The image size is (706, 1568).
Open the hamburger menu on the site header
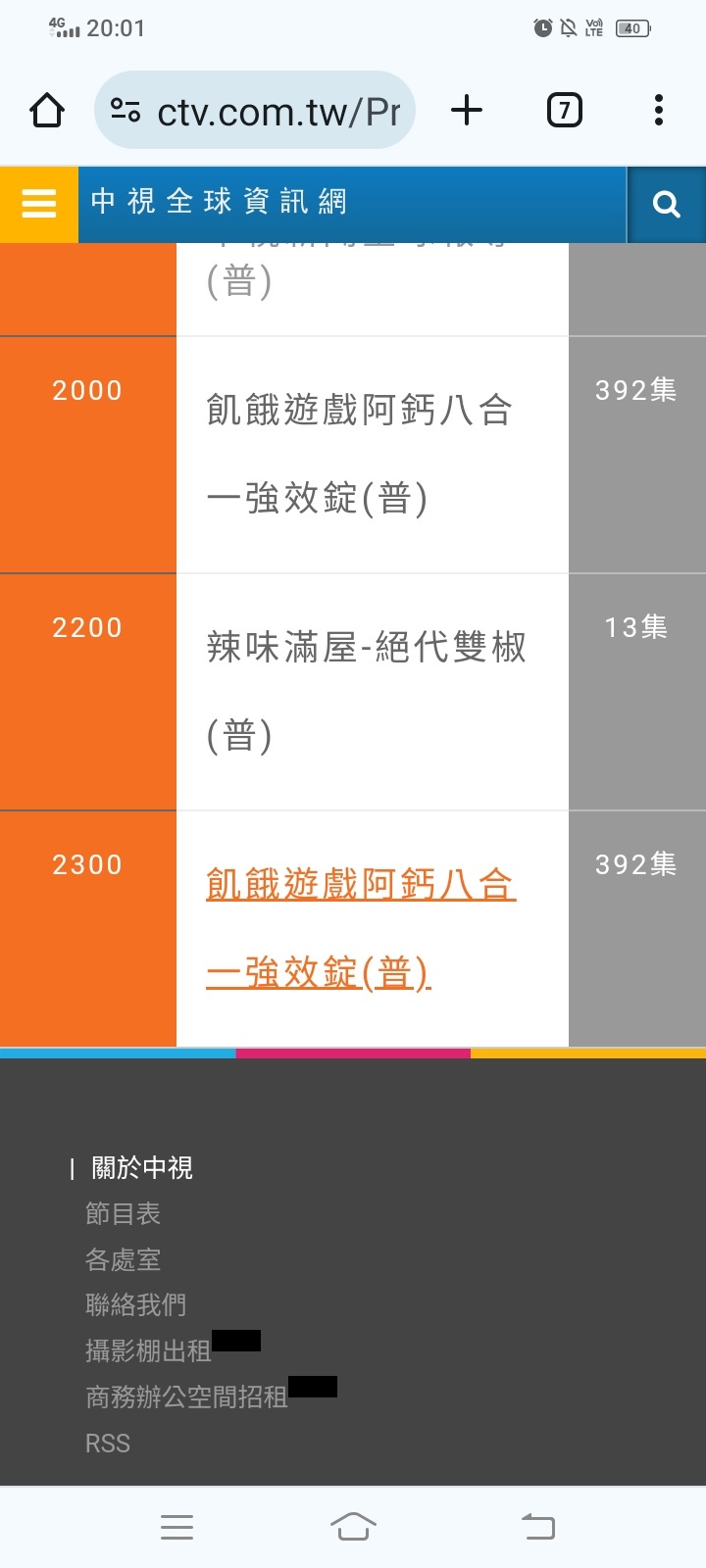[x=39, y=204]
